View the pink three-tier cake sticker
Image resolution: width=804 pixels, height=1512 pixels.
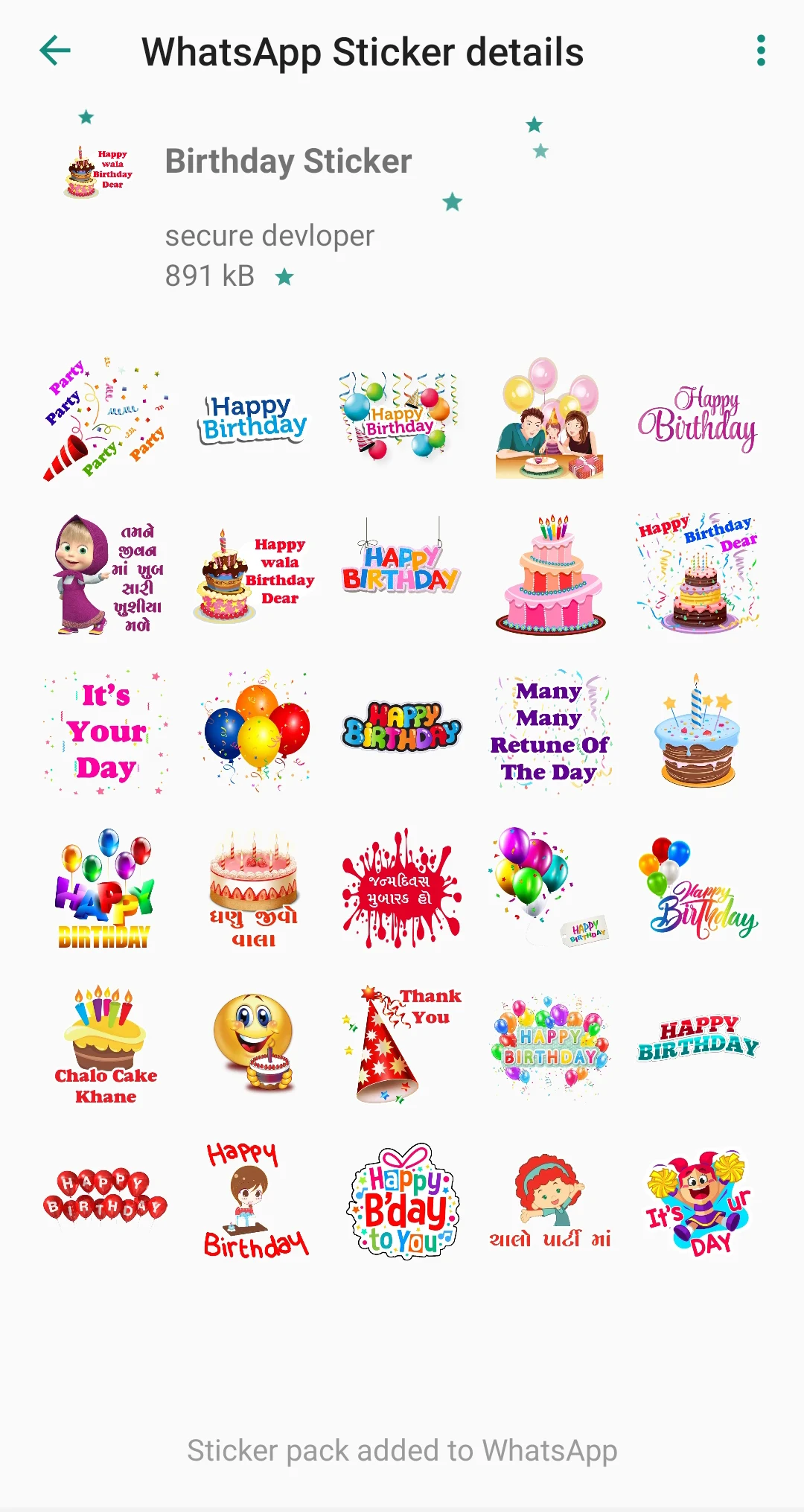point(549,575)
